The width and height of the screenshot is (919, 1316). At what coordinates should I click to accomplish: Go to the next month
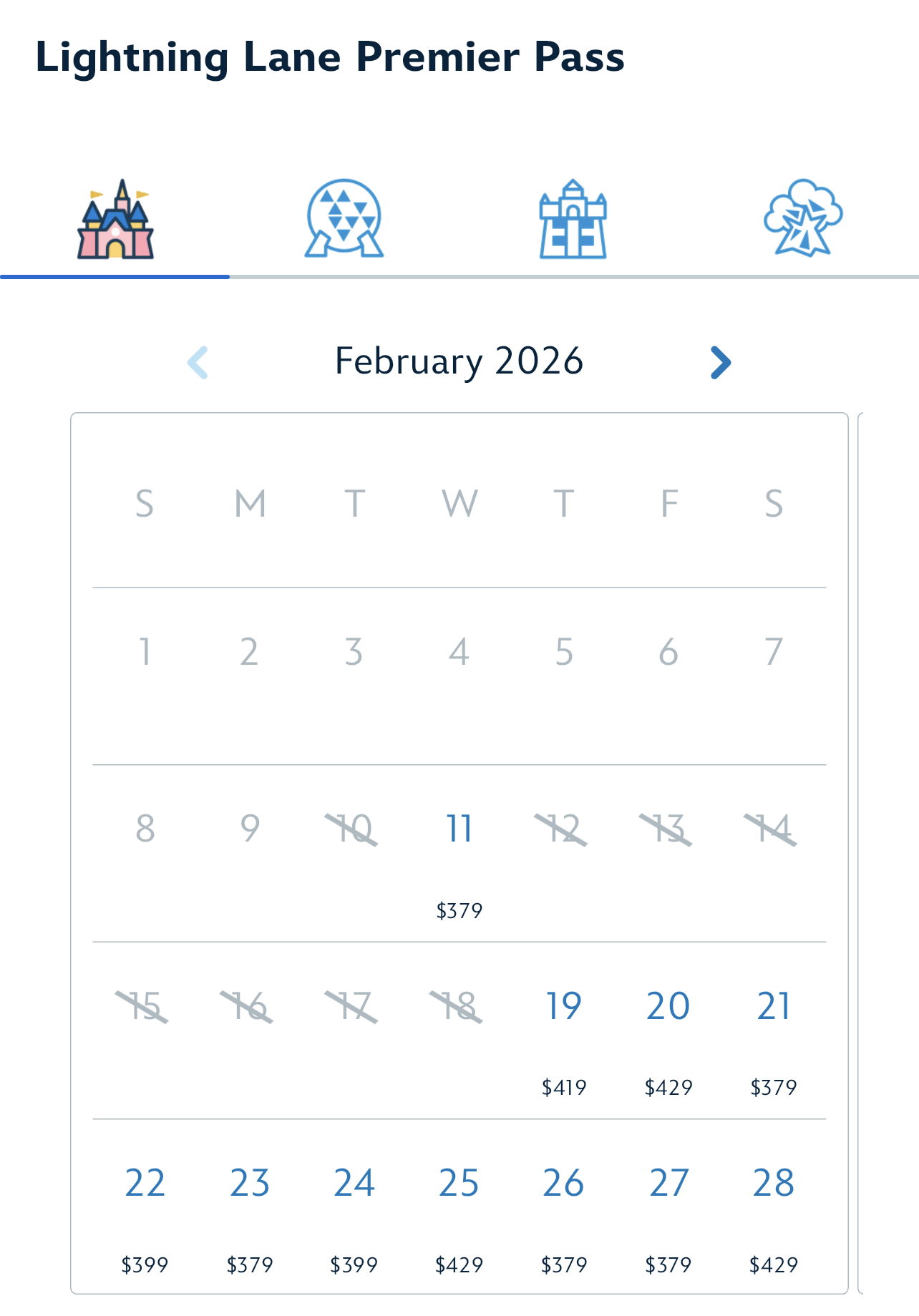(720, 362)
